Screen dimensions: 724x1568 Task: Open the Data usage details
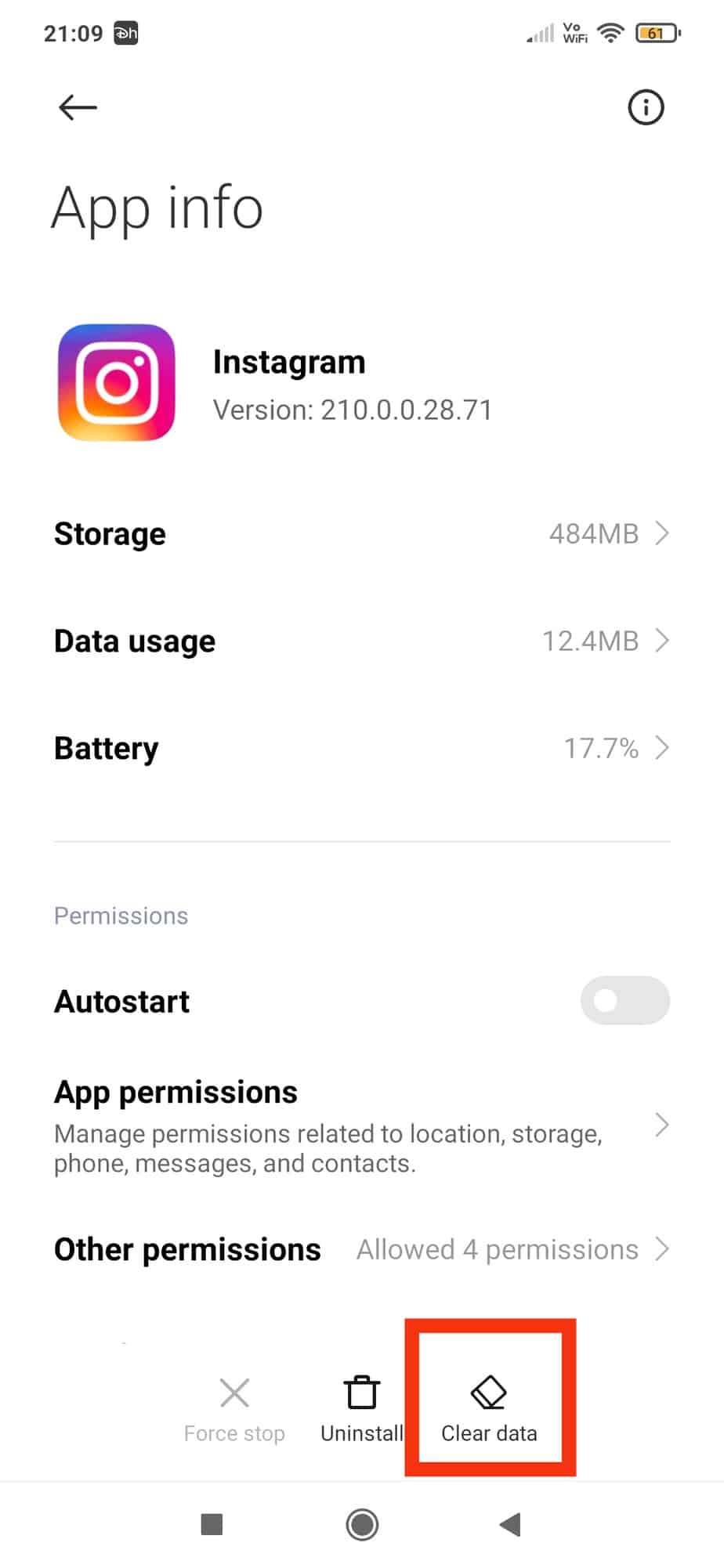pyautogui.click(x=362, y=641)
